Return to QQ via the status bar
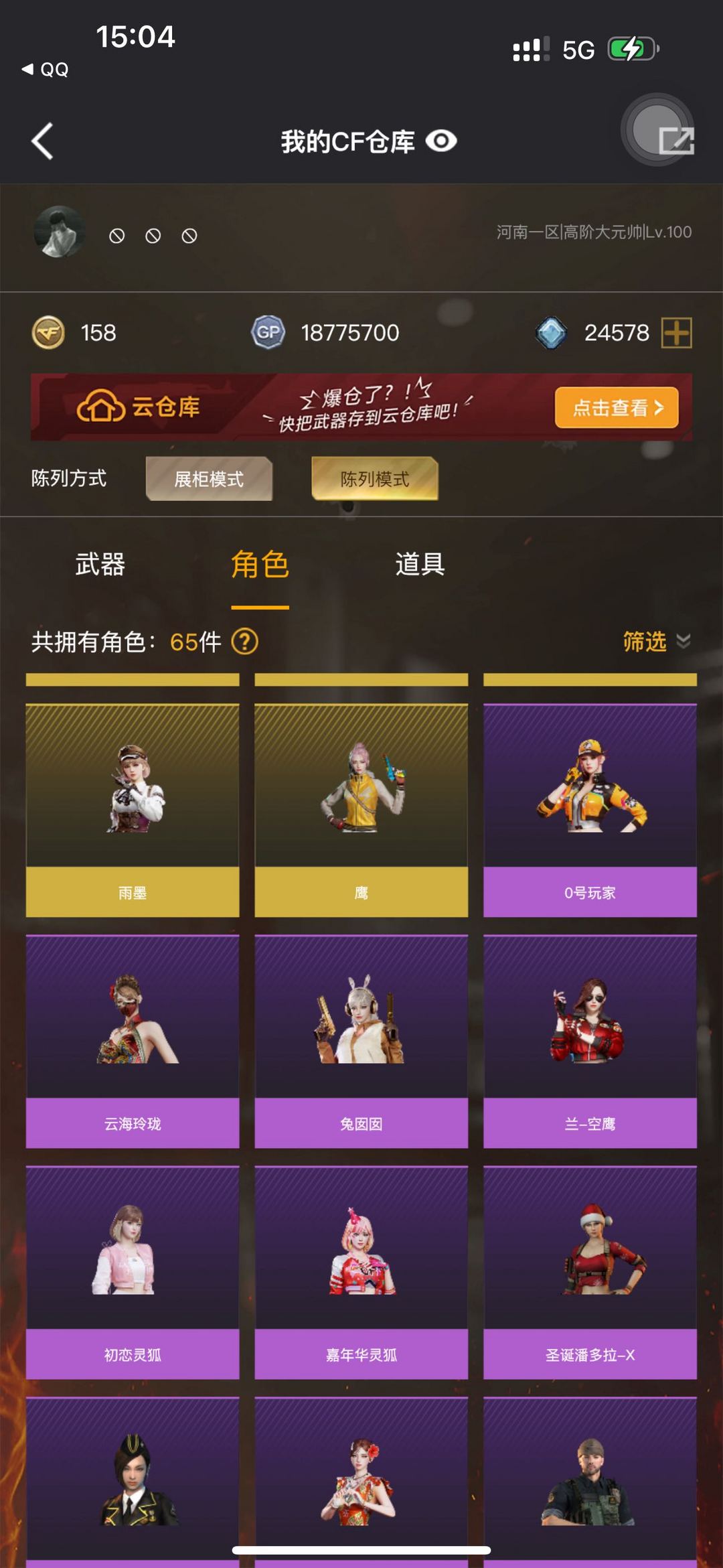This screenshot has width=723, height=1568. click(x=45, y=70)
